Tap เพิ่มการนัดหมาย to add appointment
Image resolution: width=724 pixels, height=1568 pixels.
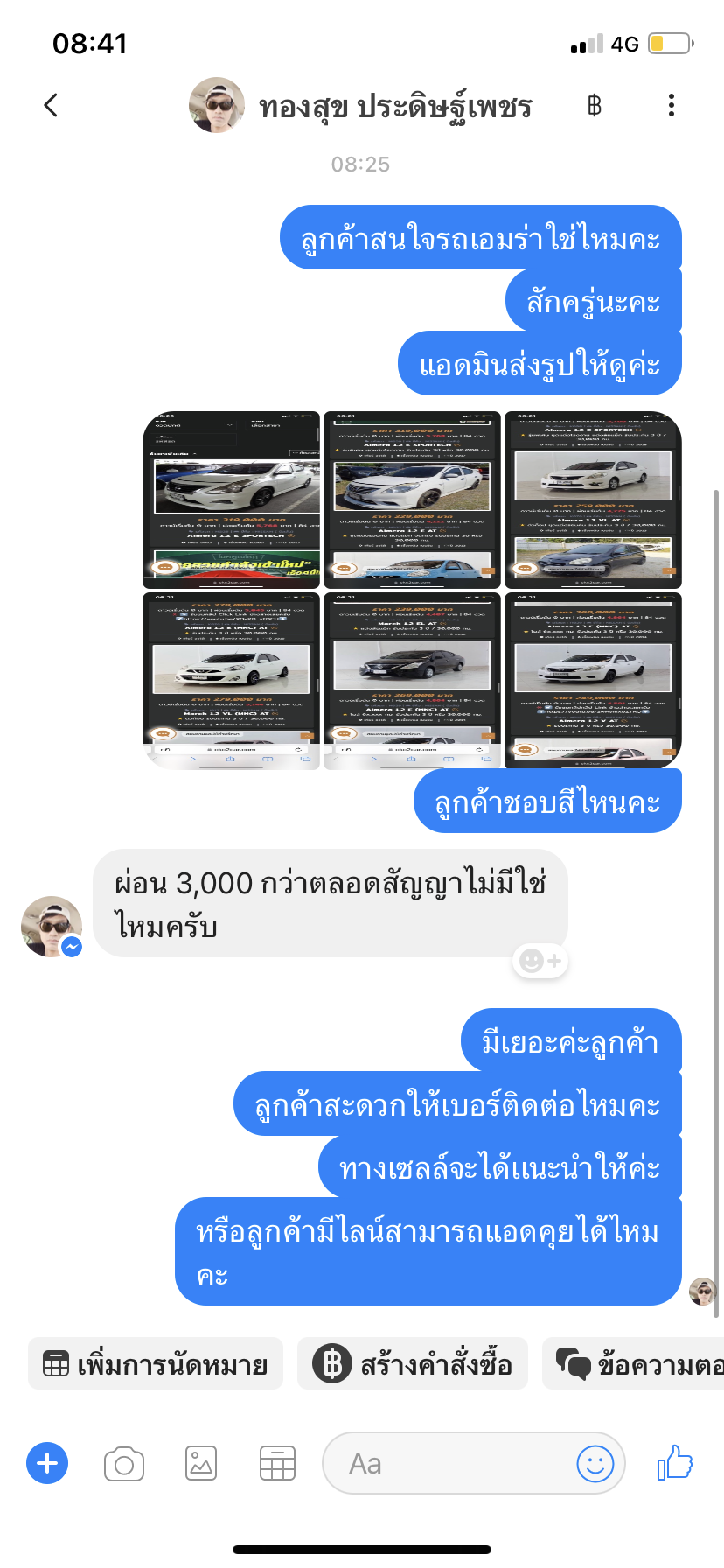156,1363
